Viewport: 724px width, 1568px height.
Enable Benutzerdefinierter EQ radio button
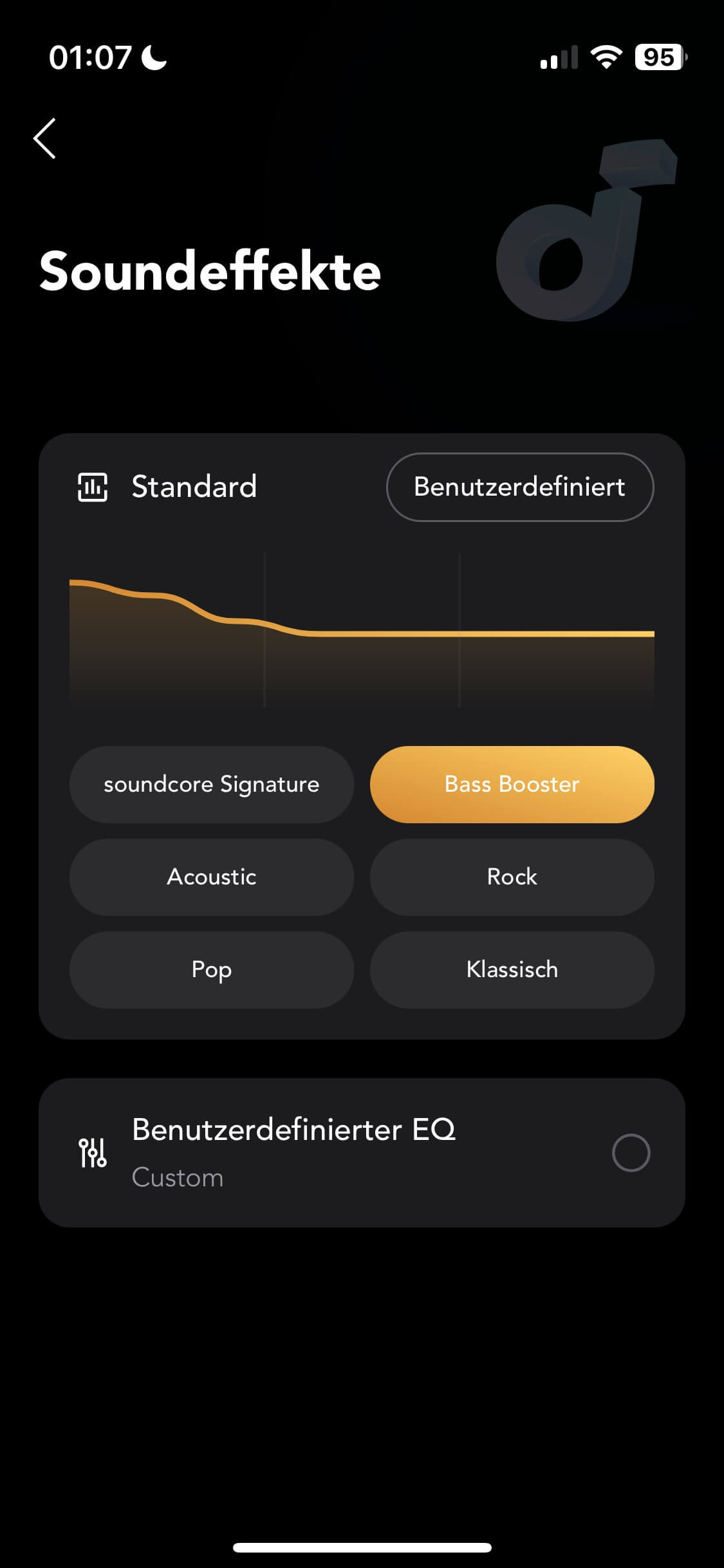pos(630,1152)
